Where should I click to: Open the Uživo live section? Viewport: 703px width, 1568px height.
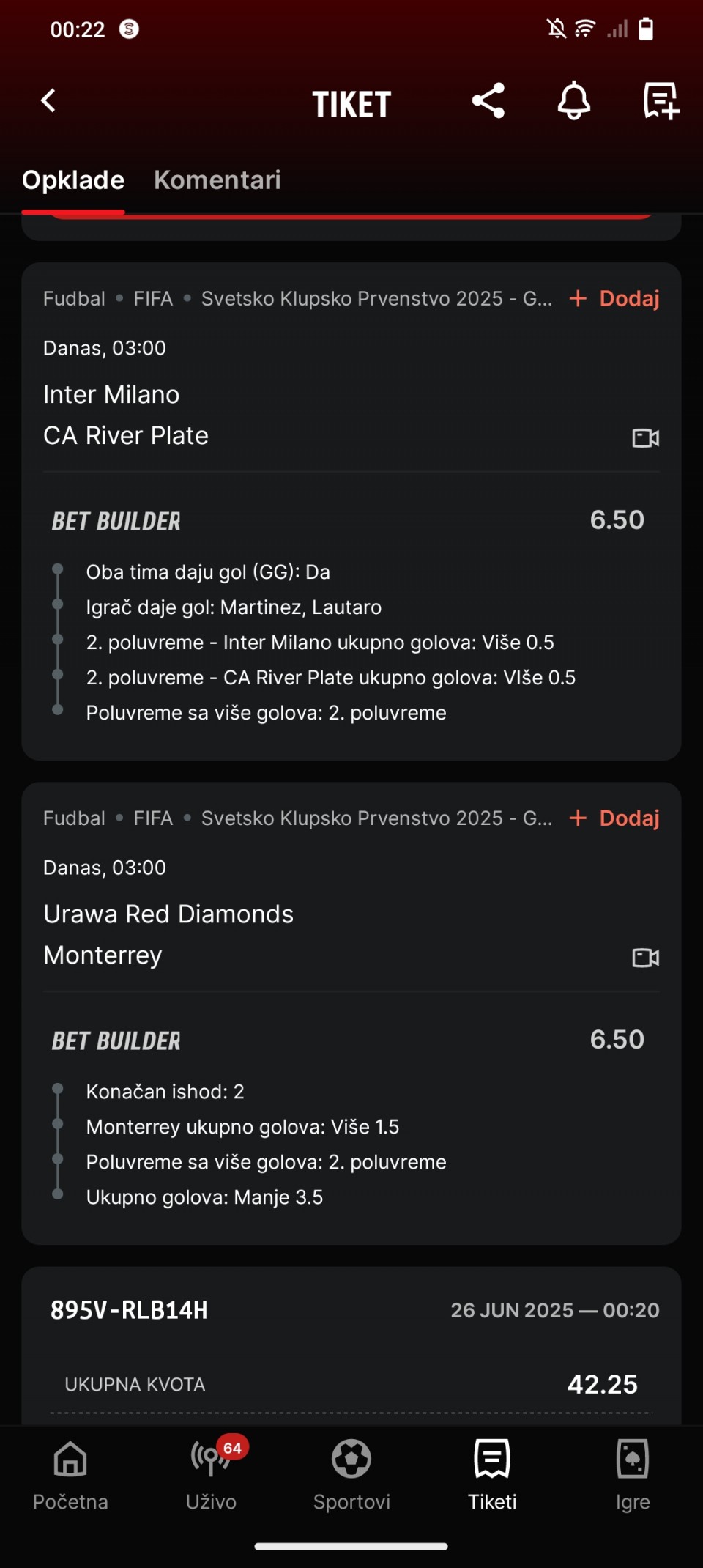(x=211, y=1474)
